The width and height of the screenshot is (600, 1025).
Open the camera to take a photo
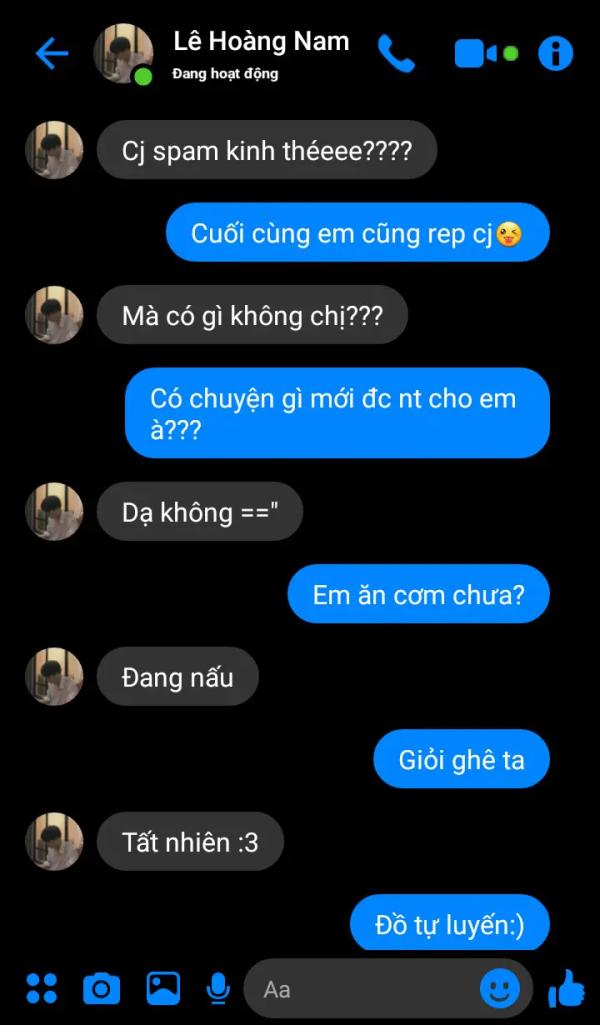pos(101,988)
